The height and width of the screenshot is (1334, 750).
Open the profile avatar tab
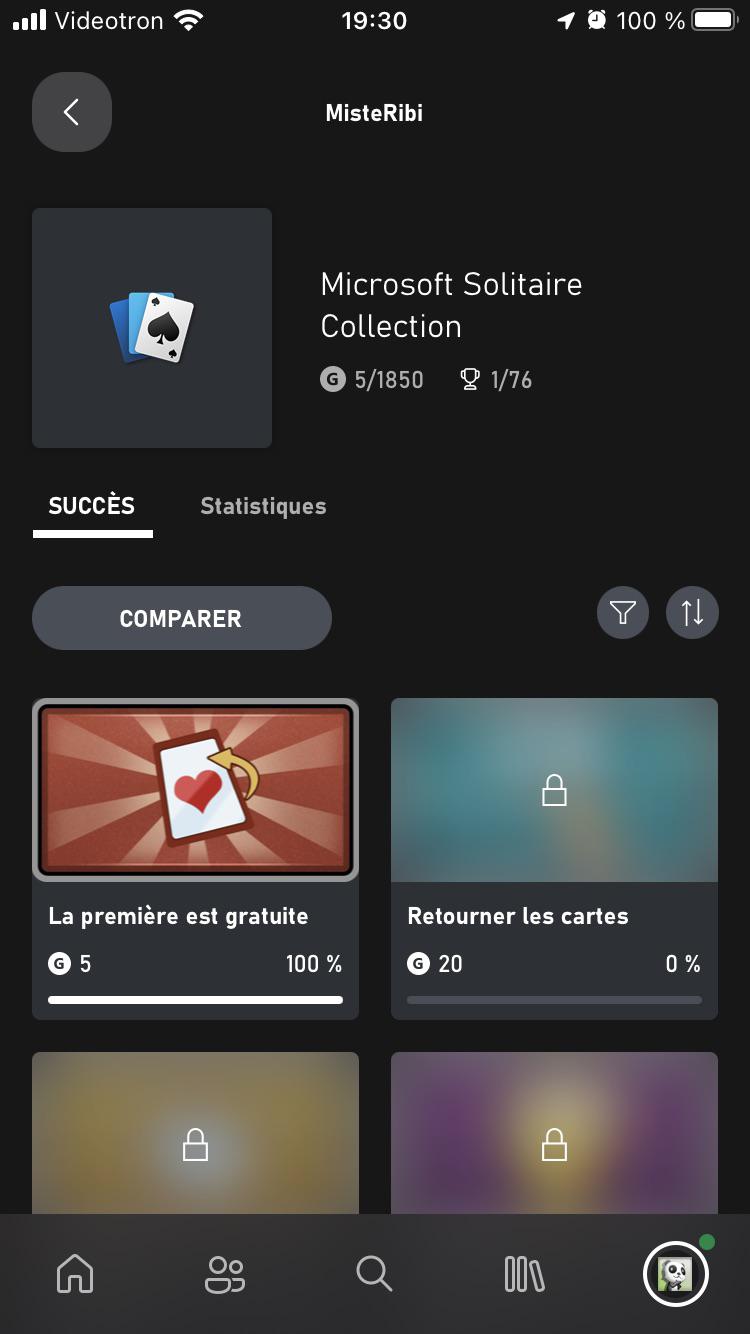[675, 1274]
